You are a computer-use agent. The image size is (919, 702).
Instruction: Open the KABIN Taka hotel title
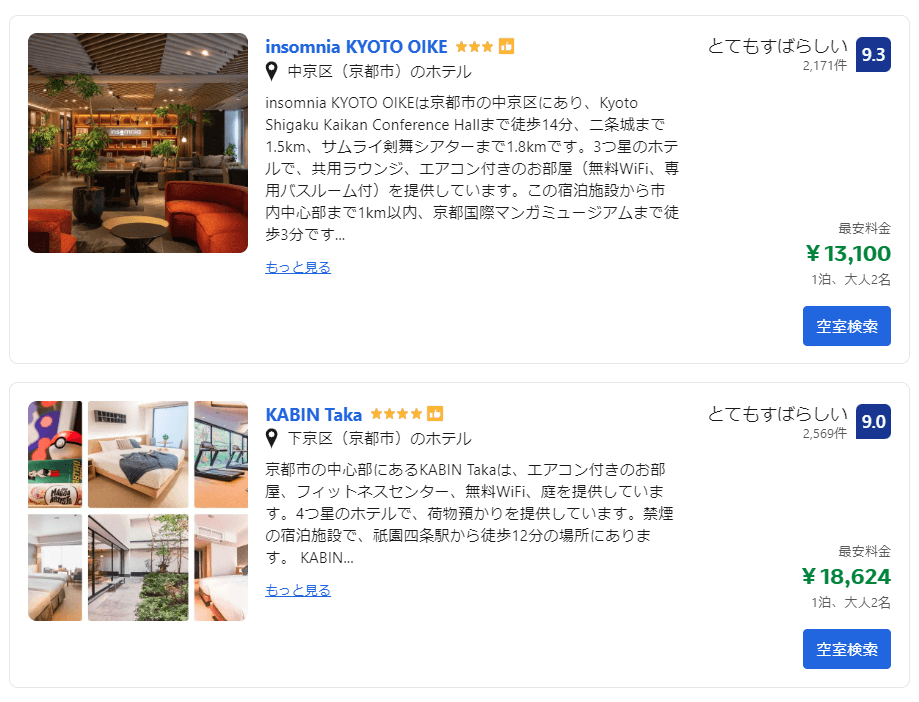coord(314,415)
